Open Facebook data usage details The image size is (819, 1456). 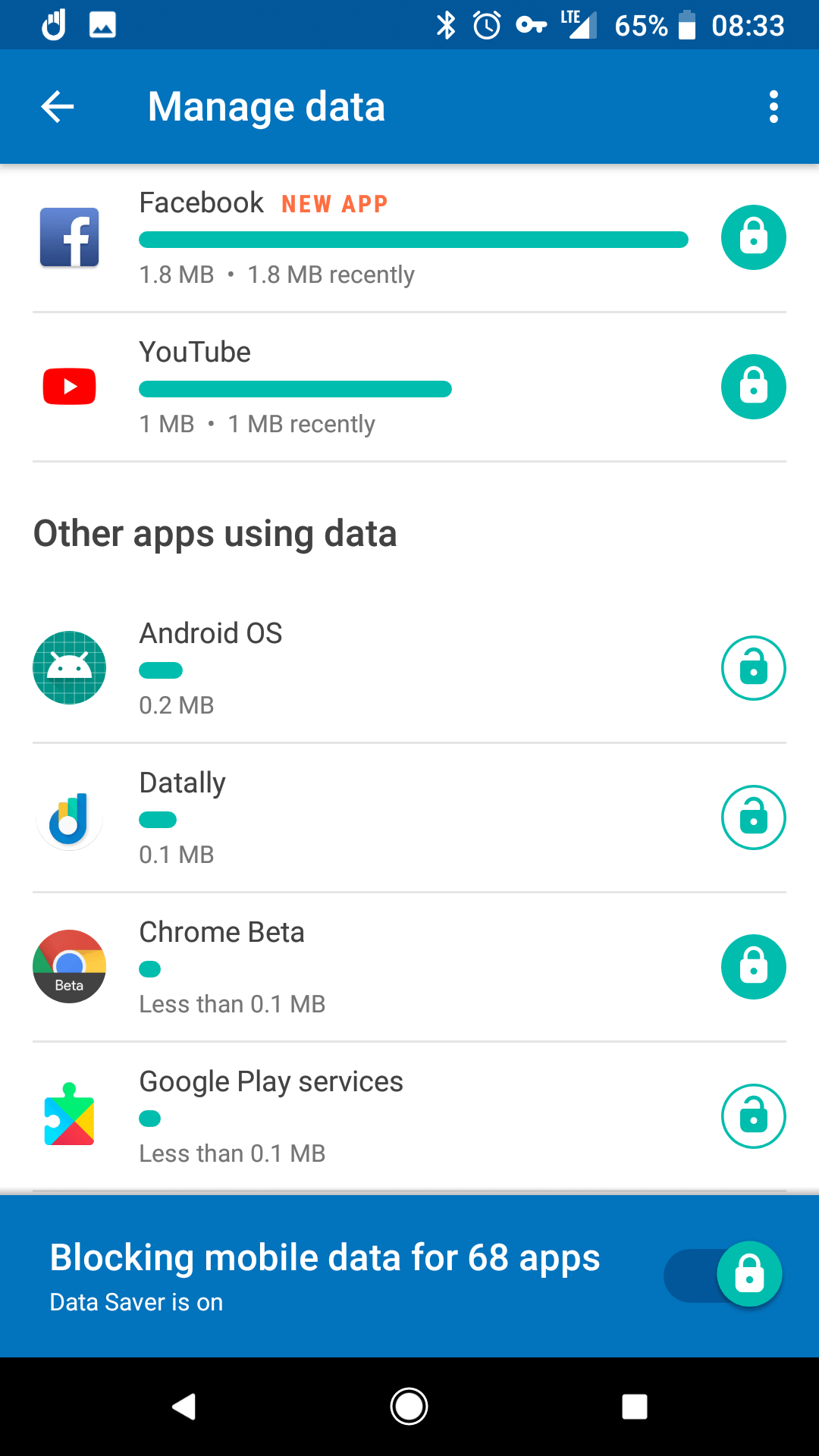click(364, 238)
